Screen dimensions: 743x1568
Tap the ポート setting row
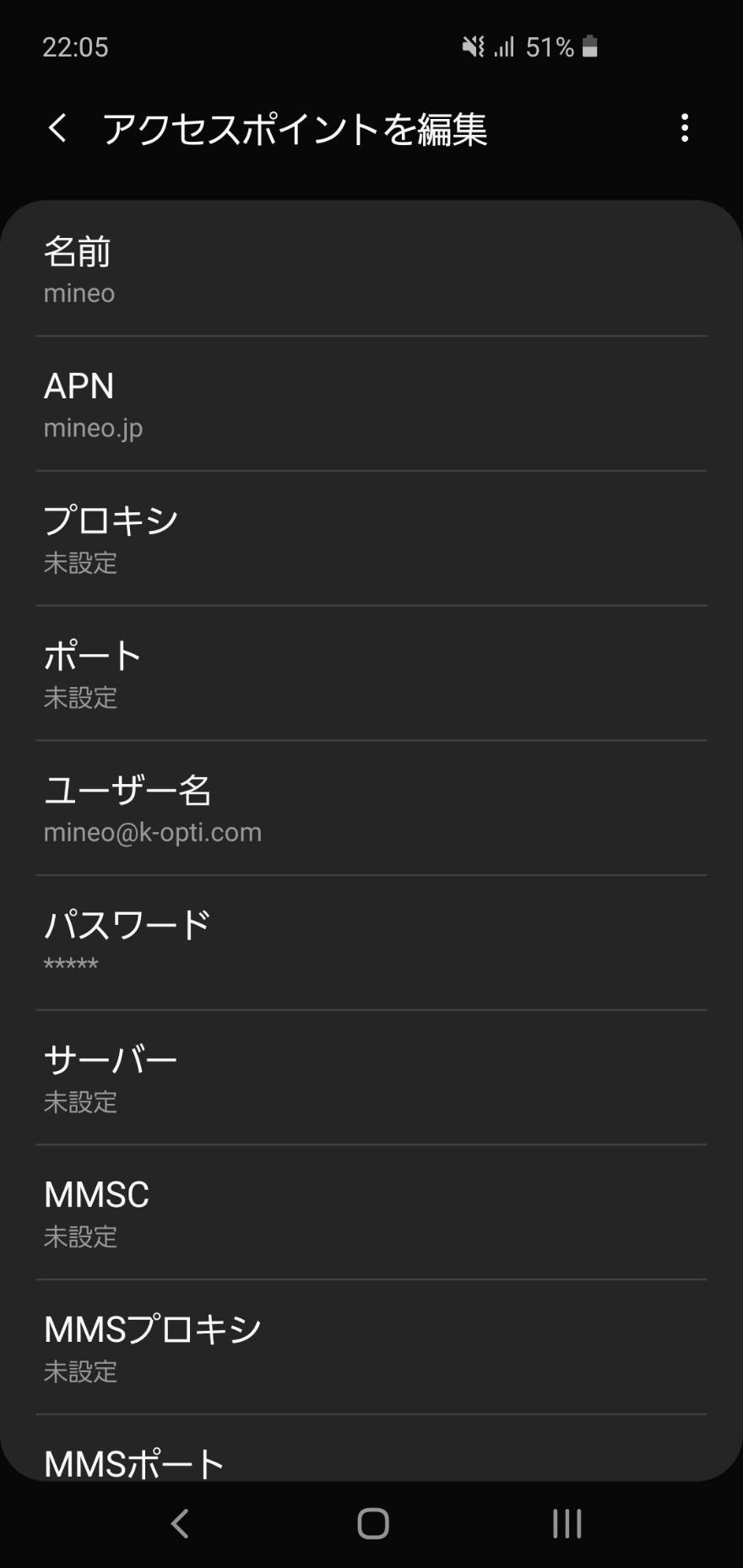(371, 674)
